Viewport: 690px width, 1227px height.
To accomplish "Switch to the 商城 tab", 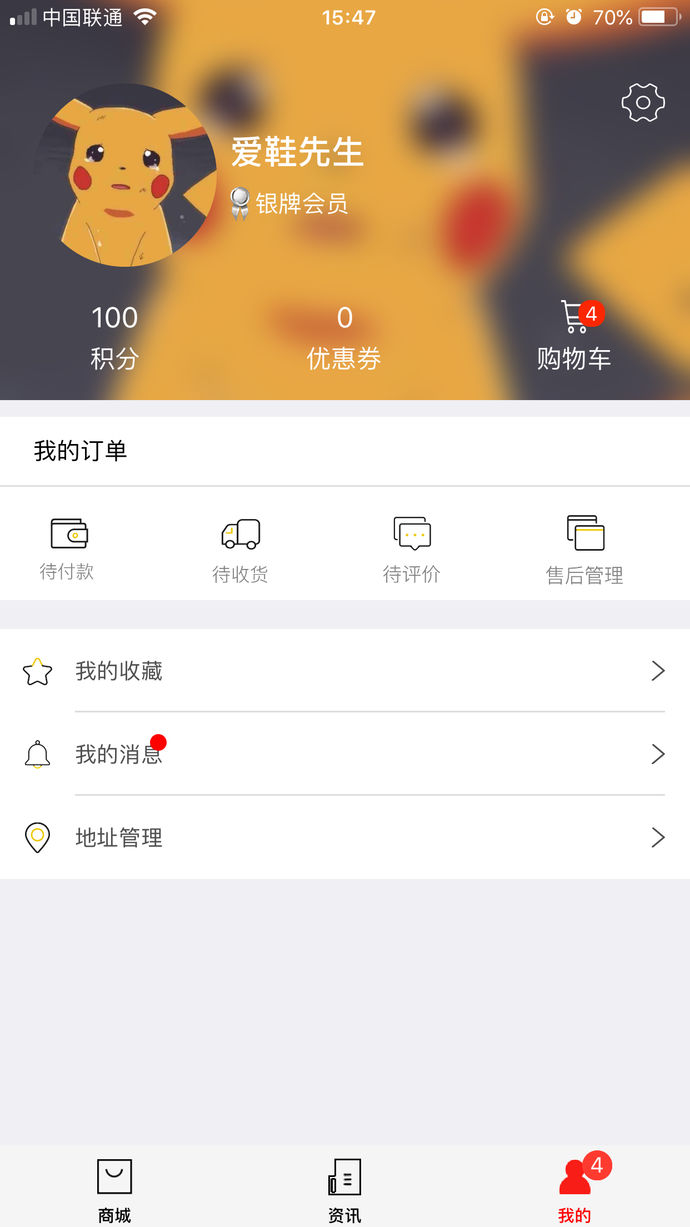I will click(x=115, y=1189).
